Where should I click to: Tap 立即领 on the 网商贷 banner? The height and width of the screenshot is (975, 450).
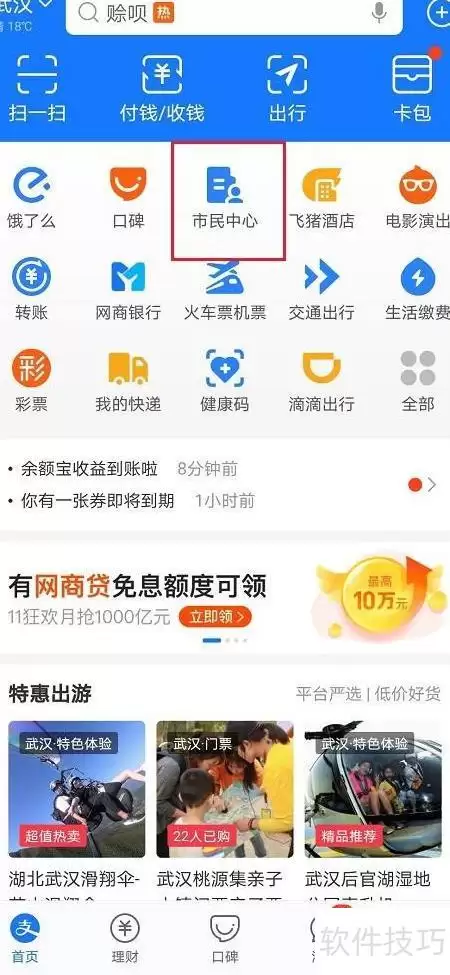pos(216,617)
